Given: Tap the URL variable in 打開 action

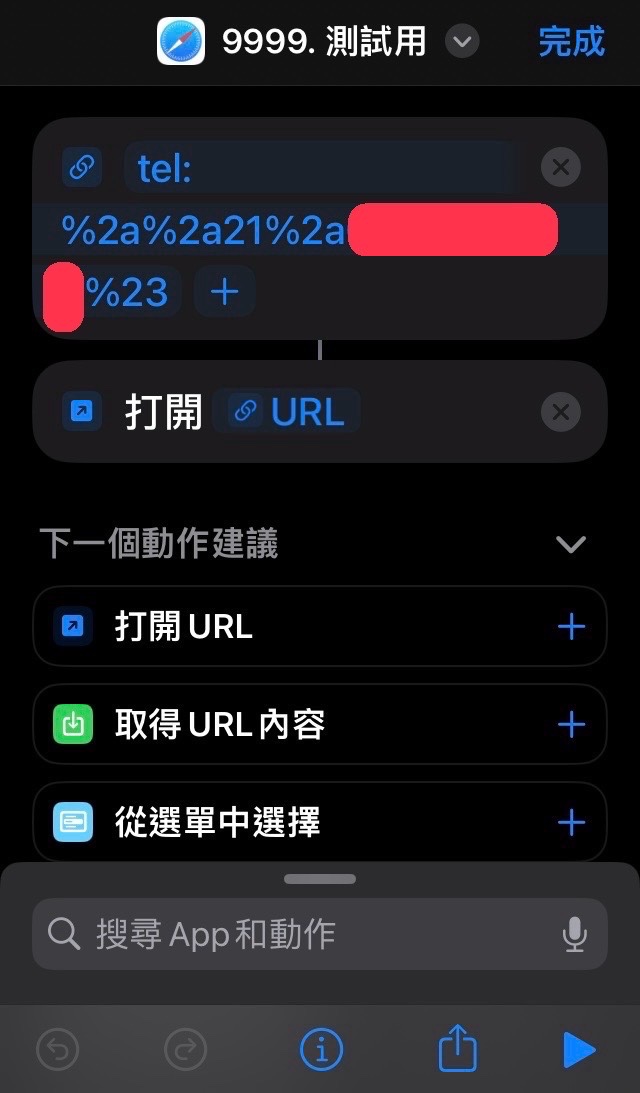Looking at the screenshot, I should (288, 412).
